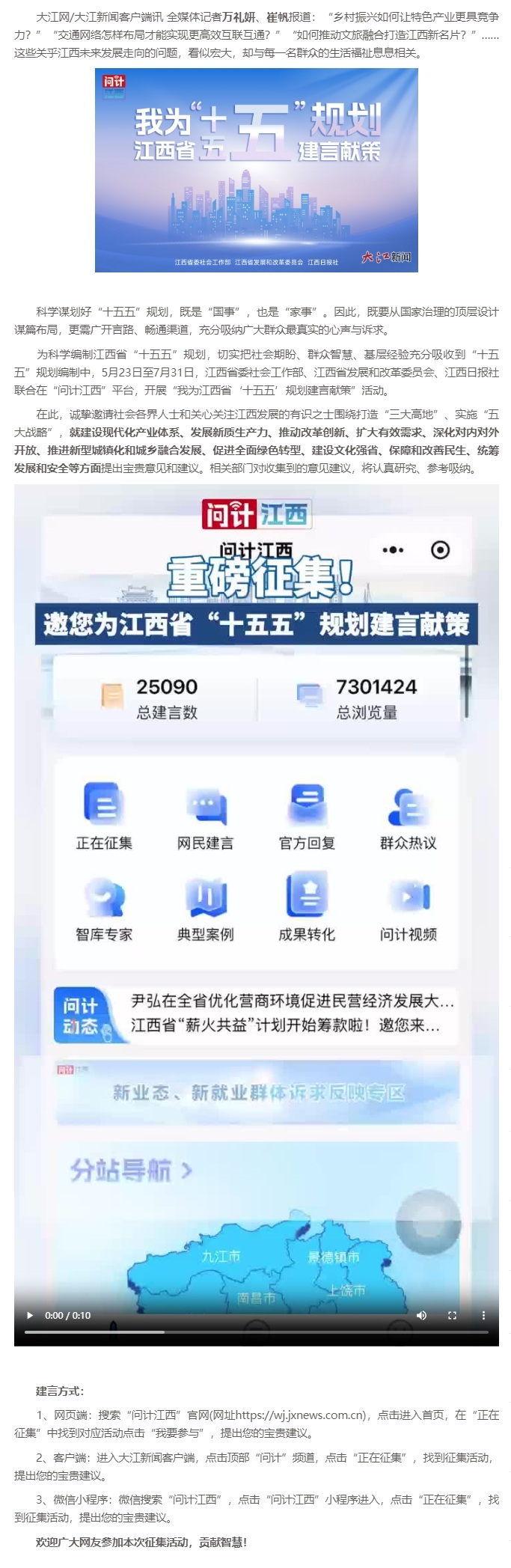Viewport: 511px width, 1568px height.
Task: Seek along the video progress bar
Action: (x=256, y=1331)
